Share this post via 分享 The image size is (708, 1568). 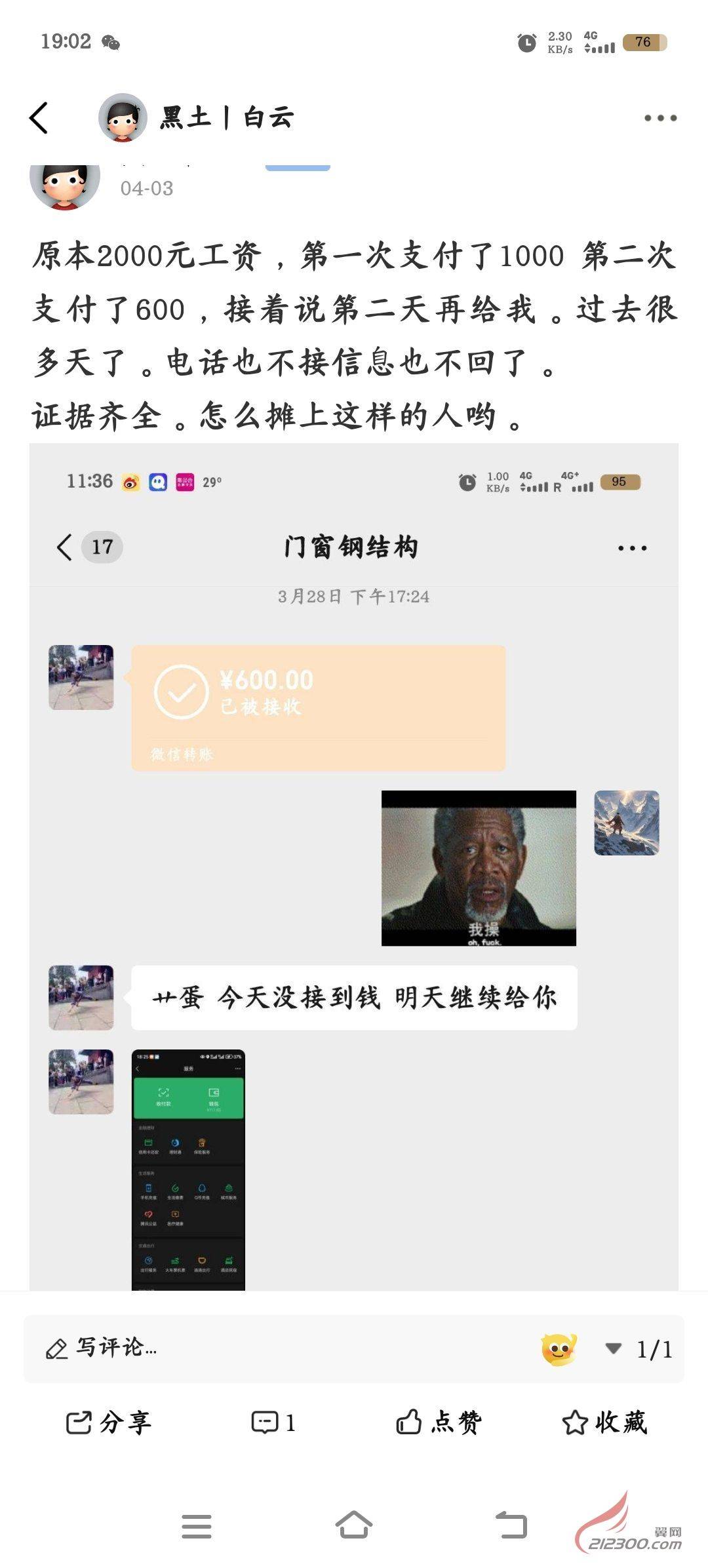tap(109, 1422)
